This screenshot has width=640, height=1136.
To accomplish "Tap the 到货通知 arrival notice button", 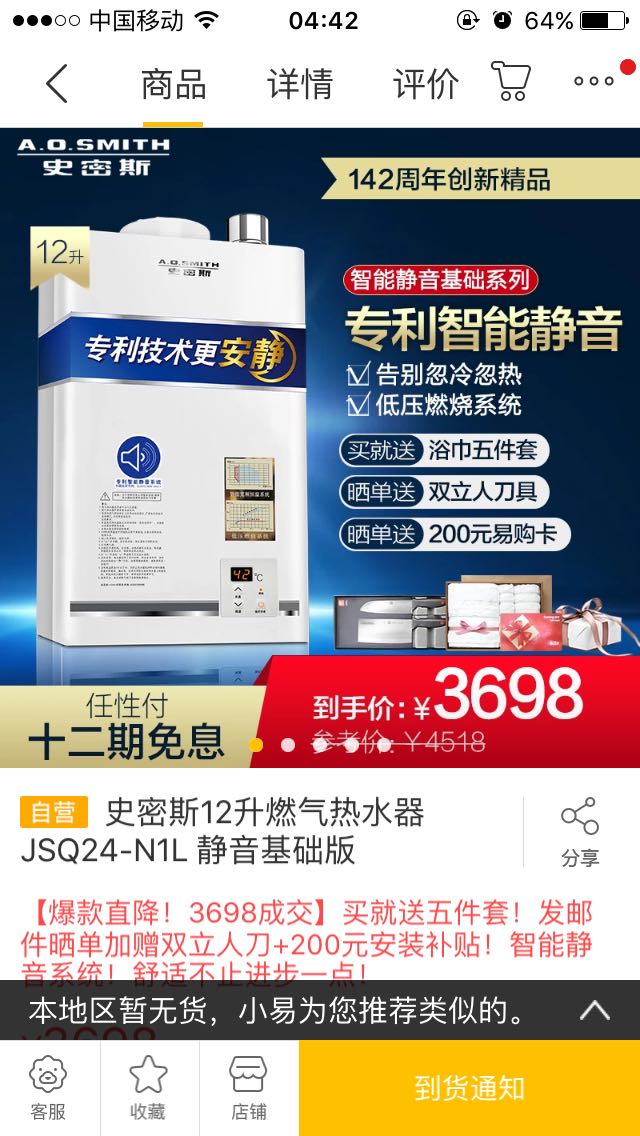I will pyautogui.click(x=469, y=1088).
